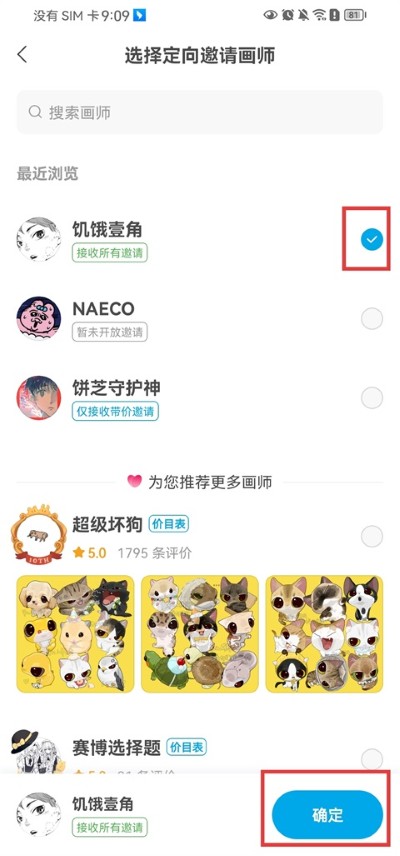The height and width of the screenshot is (856, 400).
Task: Confirm selection with the 确定 button
Action: tap(327, 815)
